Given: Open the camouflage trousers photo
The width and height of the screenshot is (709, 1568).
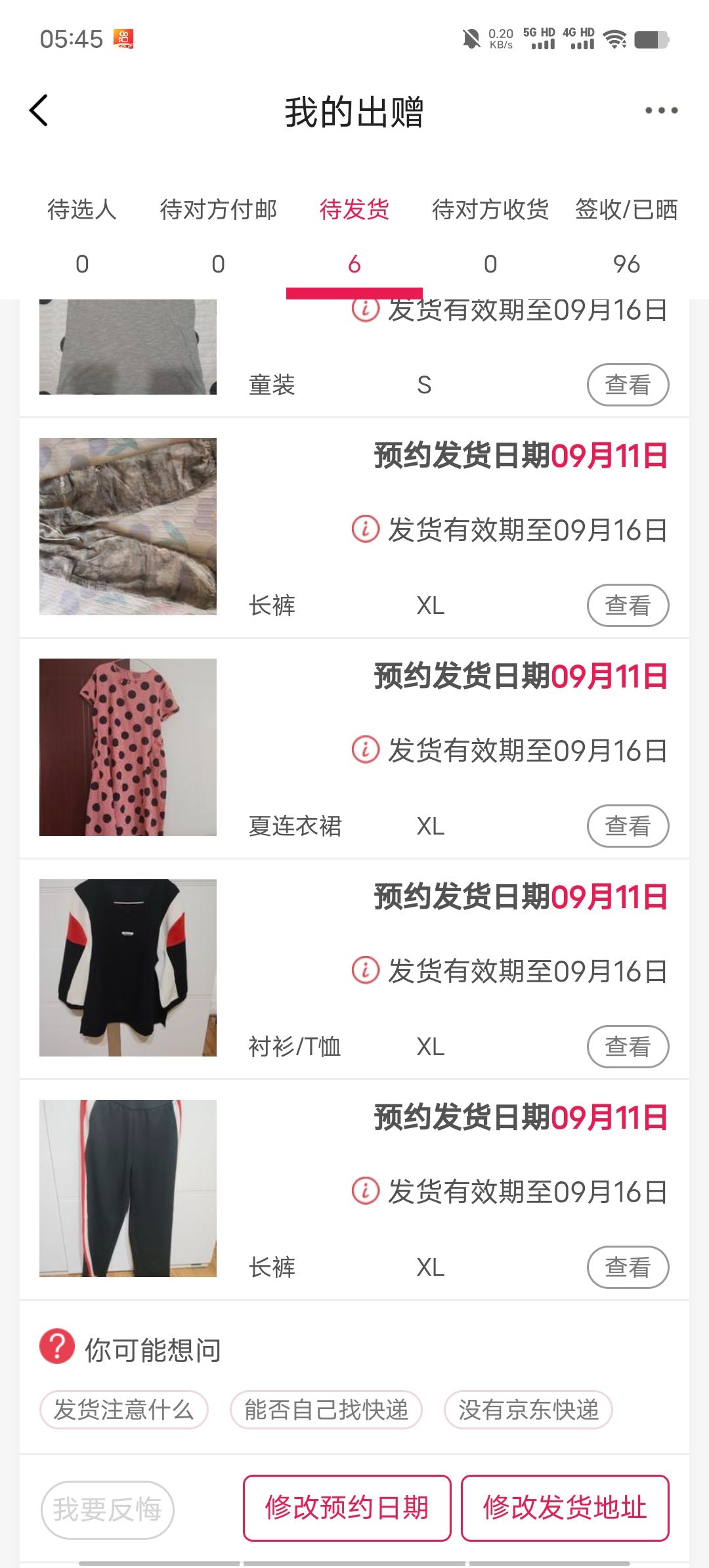Looking at the screenshot, I should [x=128, y=527].
